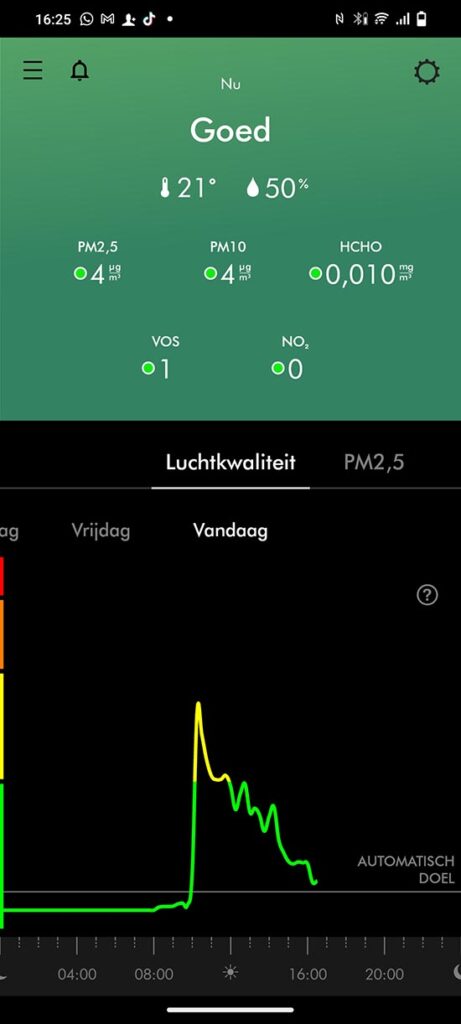View PM2,5 reading details

pyautogui.click(x=97, y=263)
